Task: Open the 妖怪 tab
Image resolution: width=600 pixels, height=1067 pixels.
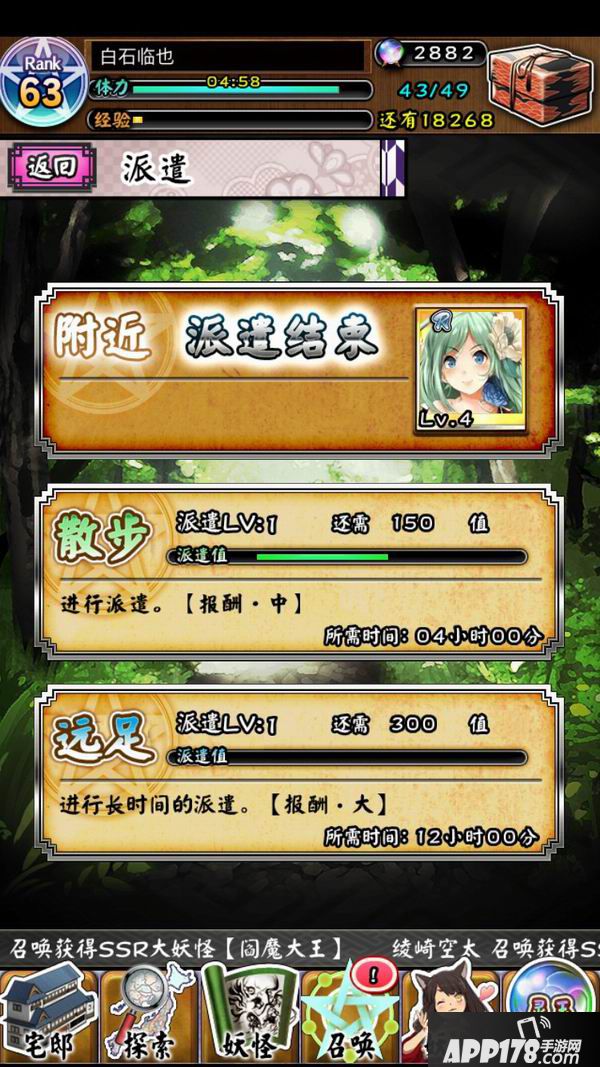Action: (249, 1015)
